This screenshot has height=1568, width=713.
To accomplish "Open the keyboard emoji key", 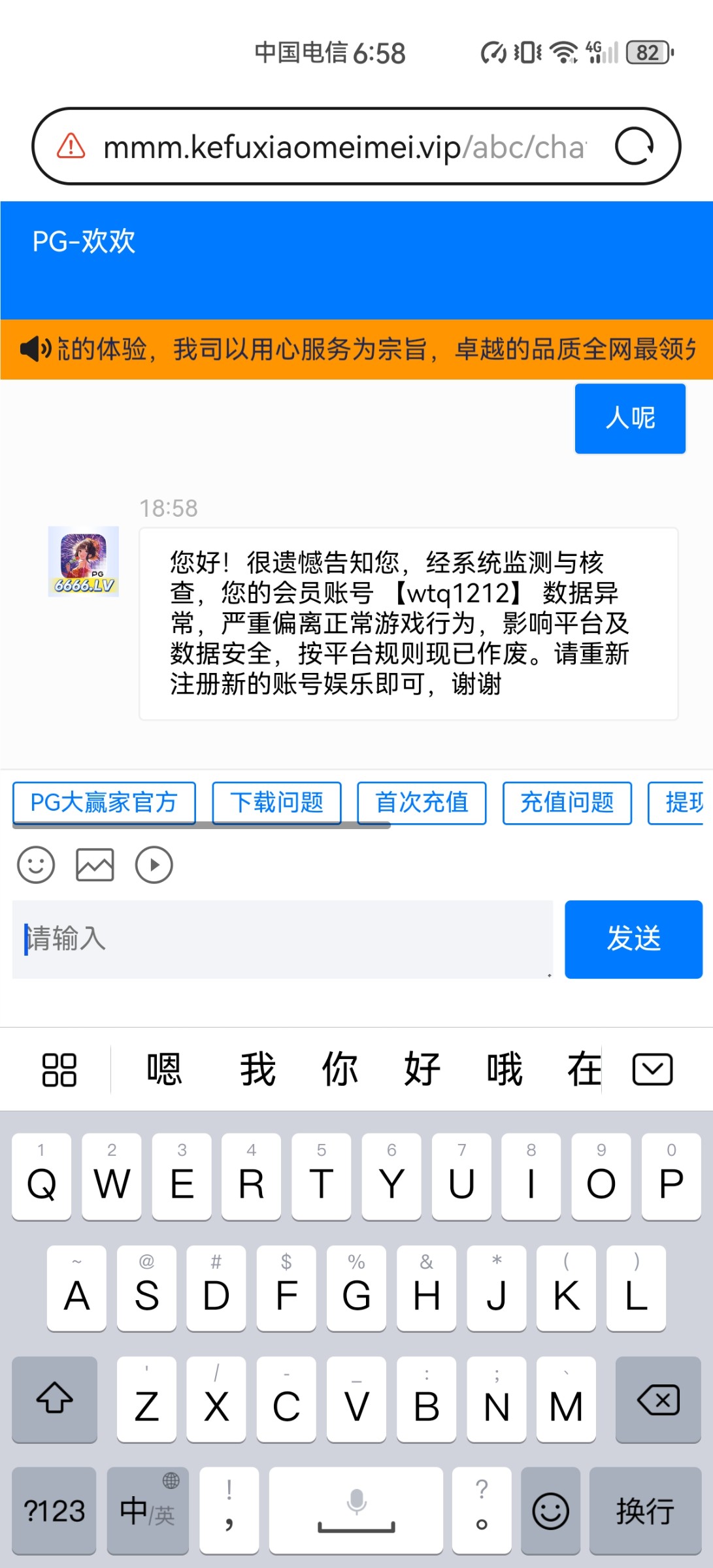I will pyautogui.click(x=550, y=1511).
